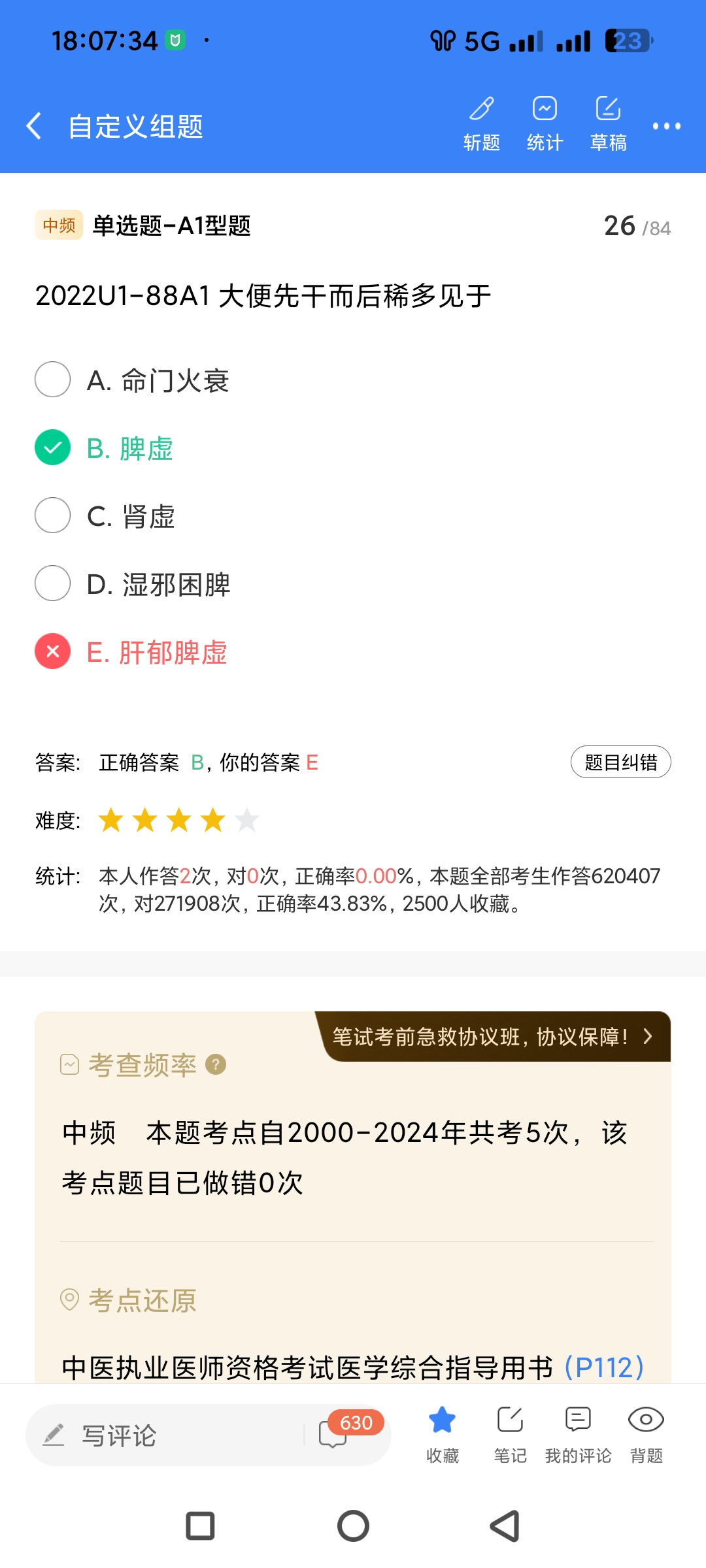Screen dimensions: 706x1568
Task: View the 630 comments
Action: coord(335,1434)
